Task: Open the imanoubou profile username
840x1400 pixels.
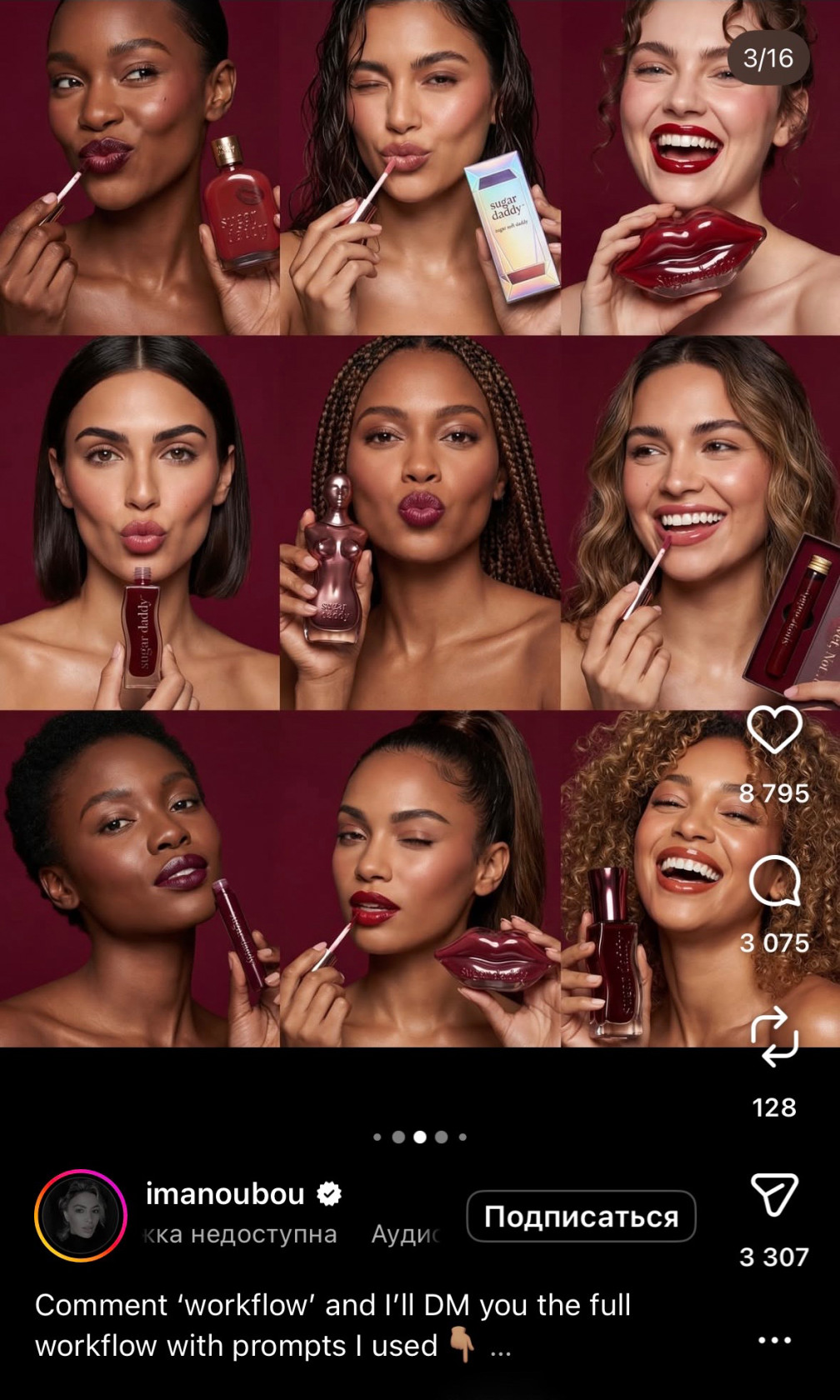Action: 225,1194
